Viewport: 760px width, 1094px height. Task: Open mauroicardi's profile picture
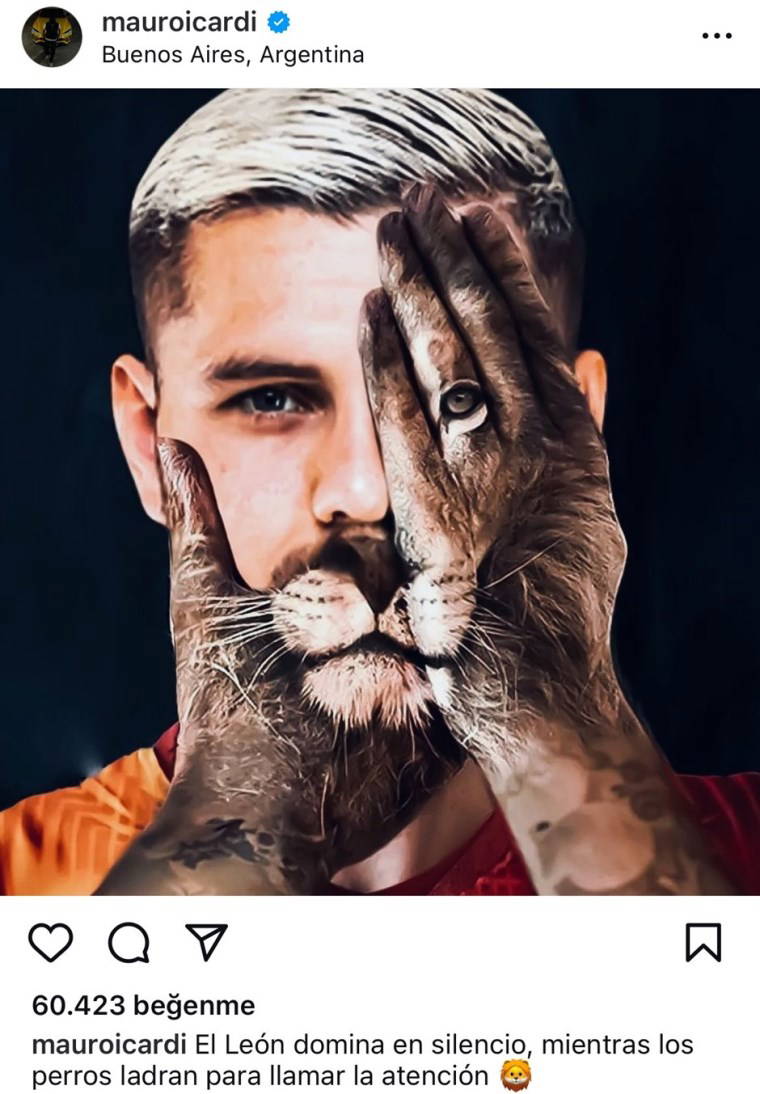52,37
